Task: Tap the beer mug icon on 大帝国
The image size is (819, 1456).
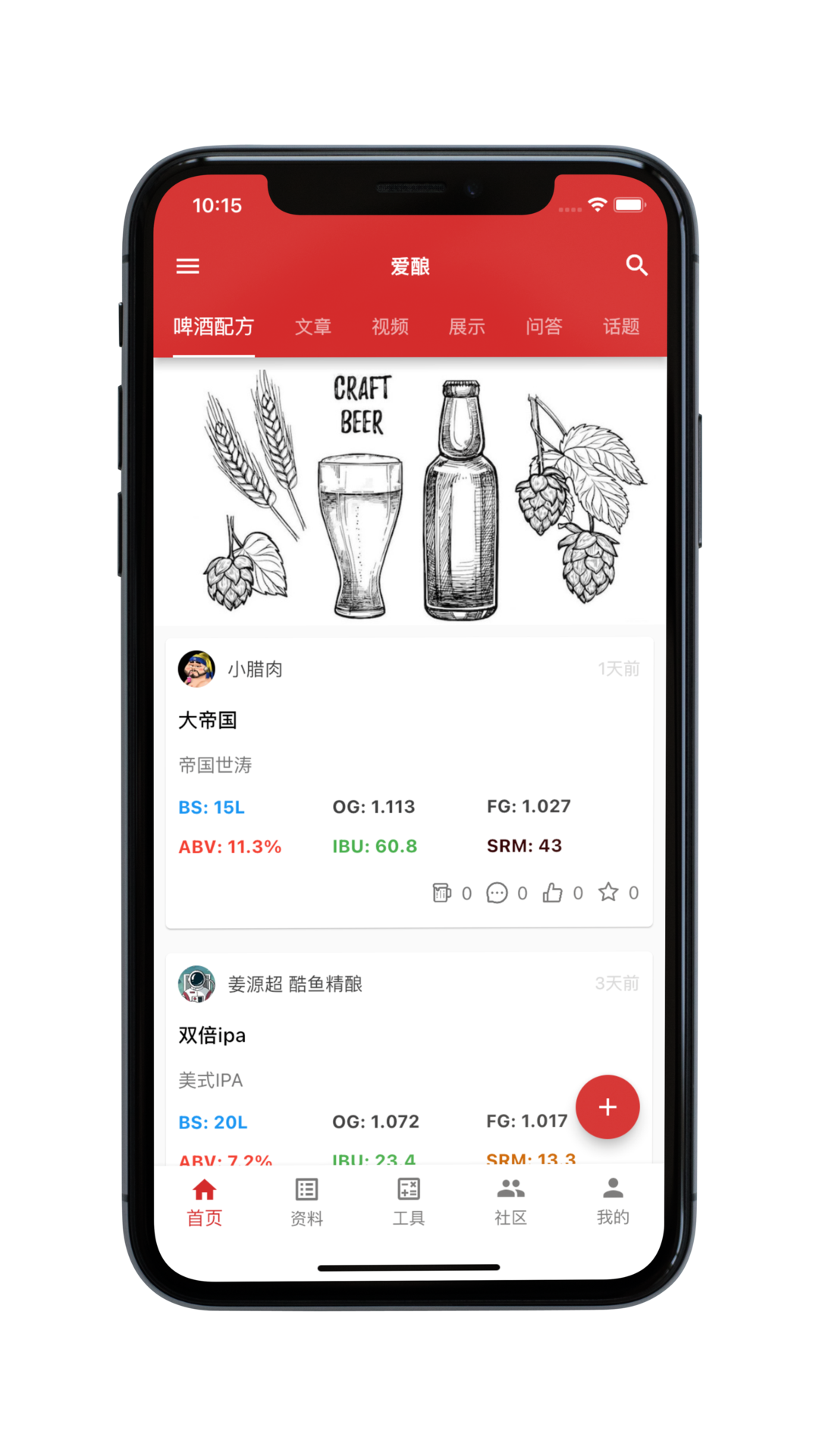Action: [441, 893]
